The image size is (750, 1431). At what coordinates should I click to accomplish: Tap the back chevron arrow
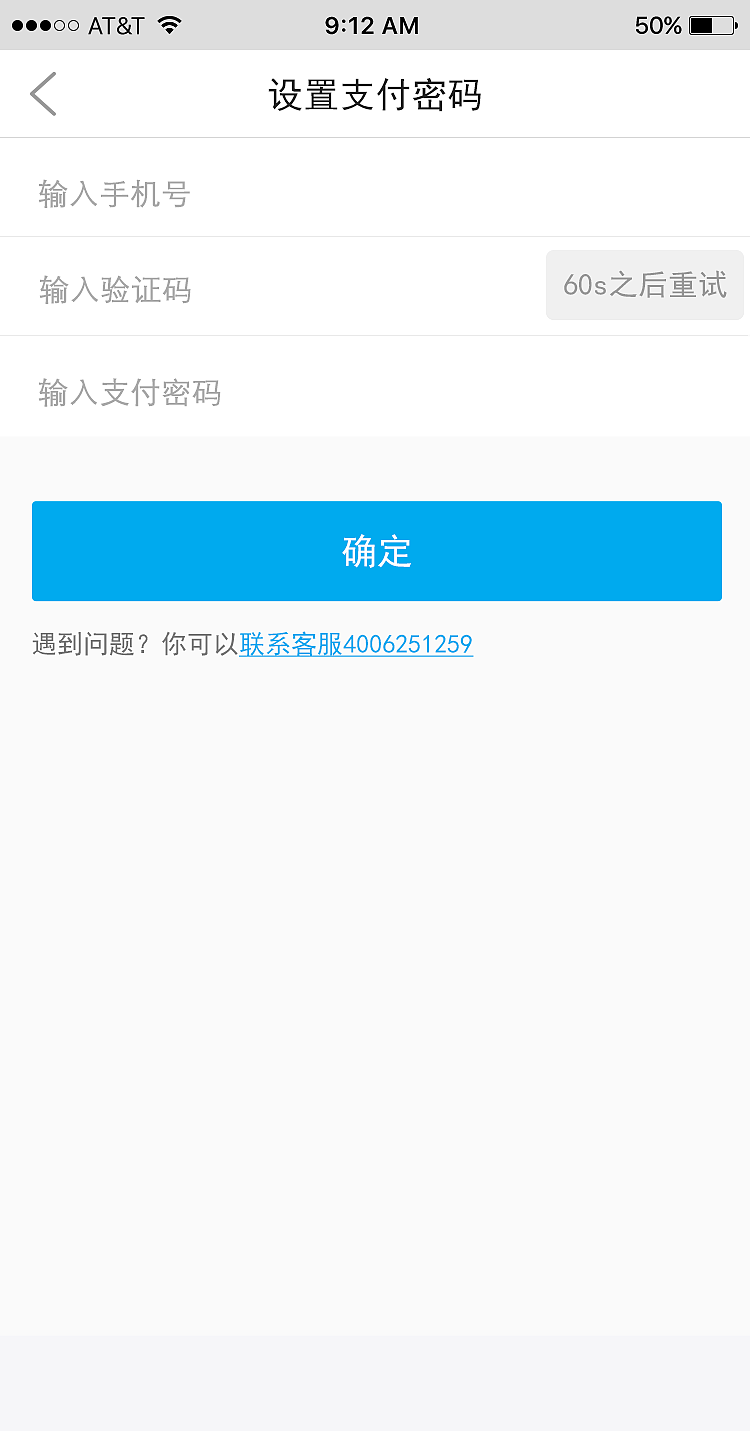(x=42, y=93)
